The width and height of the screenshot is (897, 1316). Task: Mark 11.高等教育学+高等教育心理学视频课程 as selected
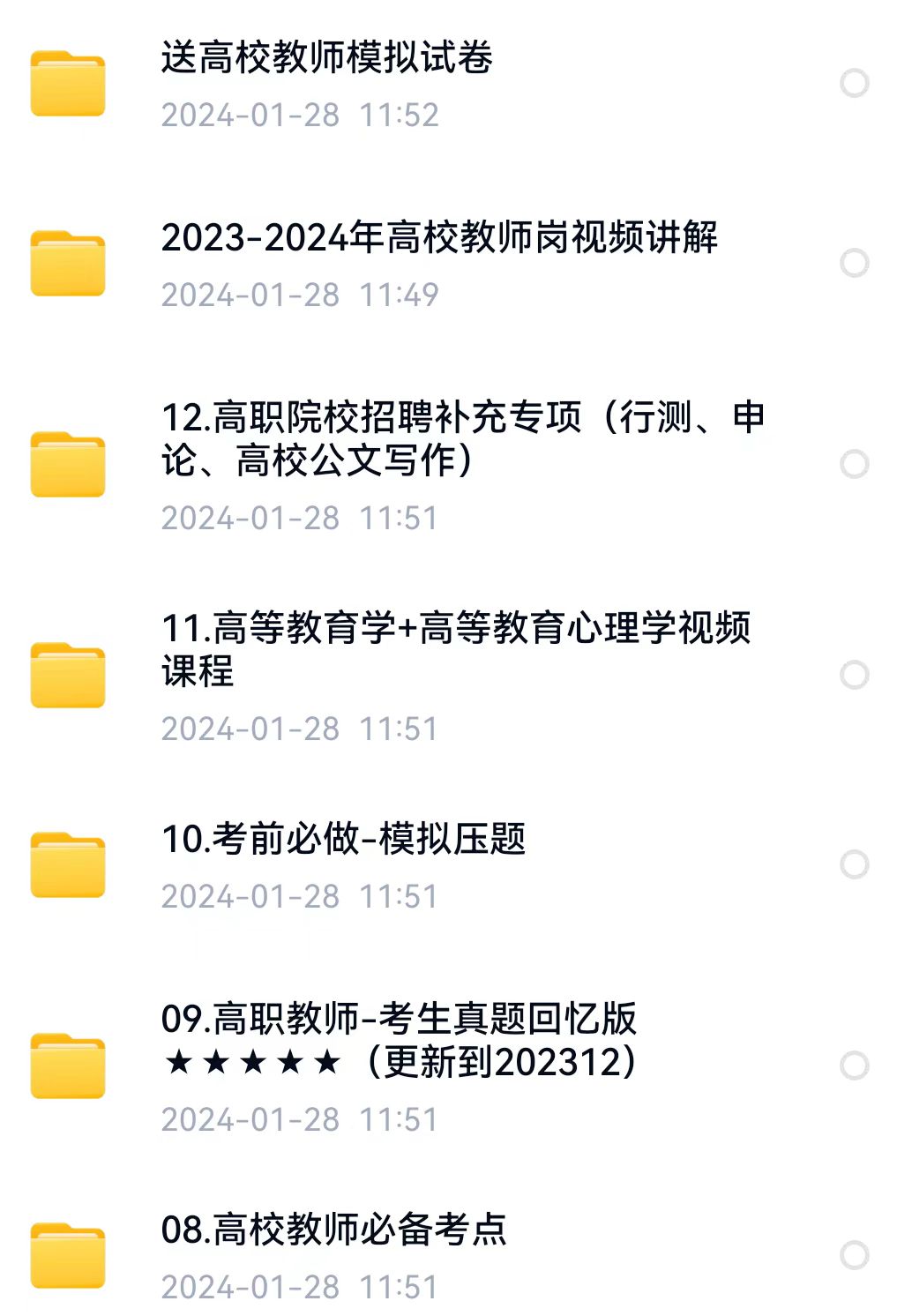pos(854,675)
